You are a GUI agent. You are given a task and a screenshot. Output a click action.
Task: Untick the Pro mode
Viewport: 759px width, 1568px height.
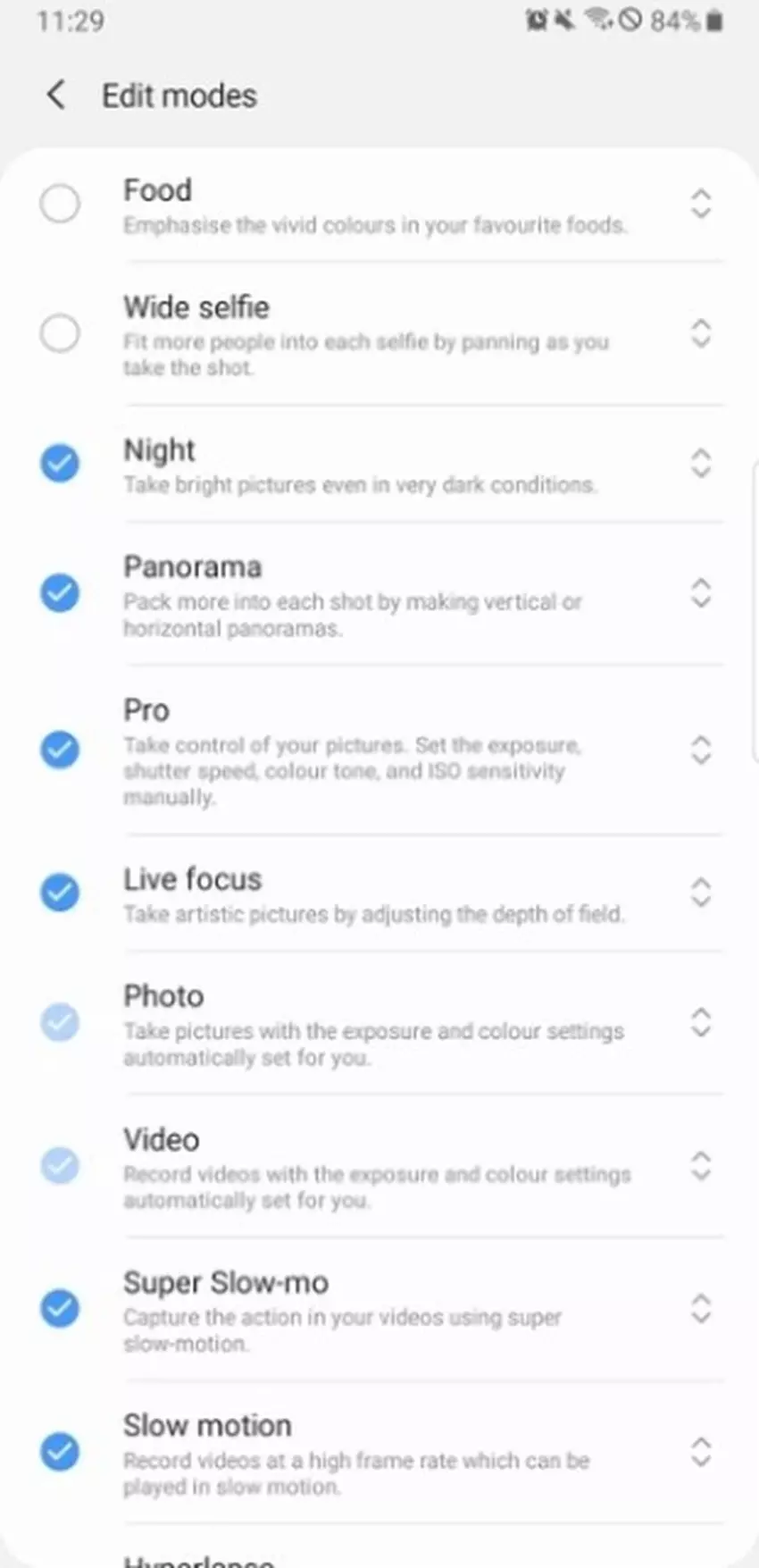click(60, 750)
